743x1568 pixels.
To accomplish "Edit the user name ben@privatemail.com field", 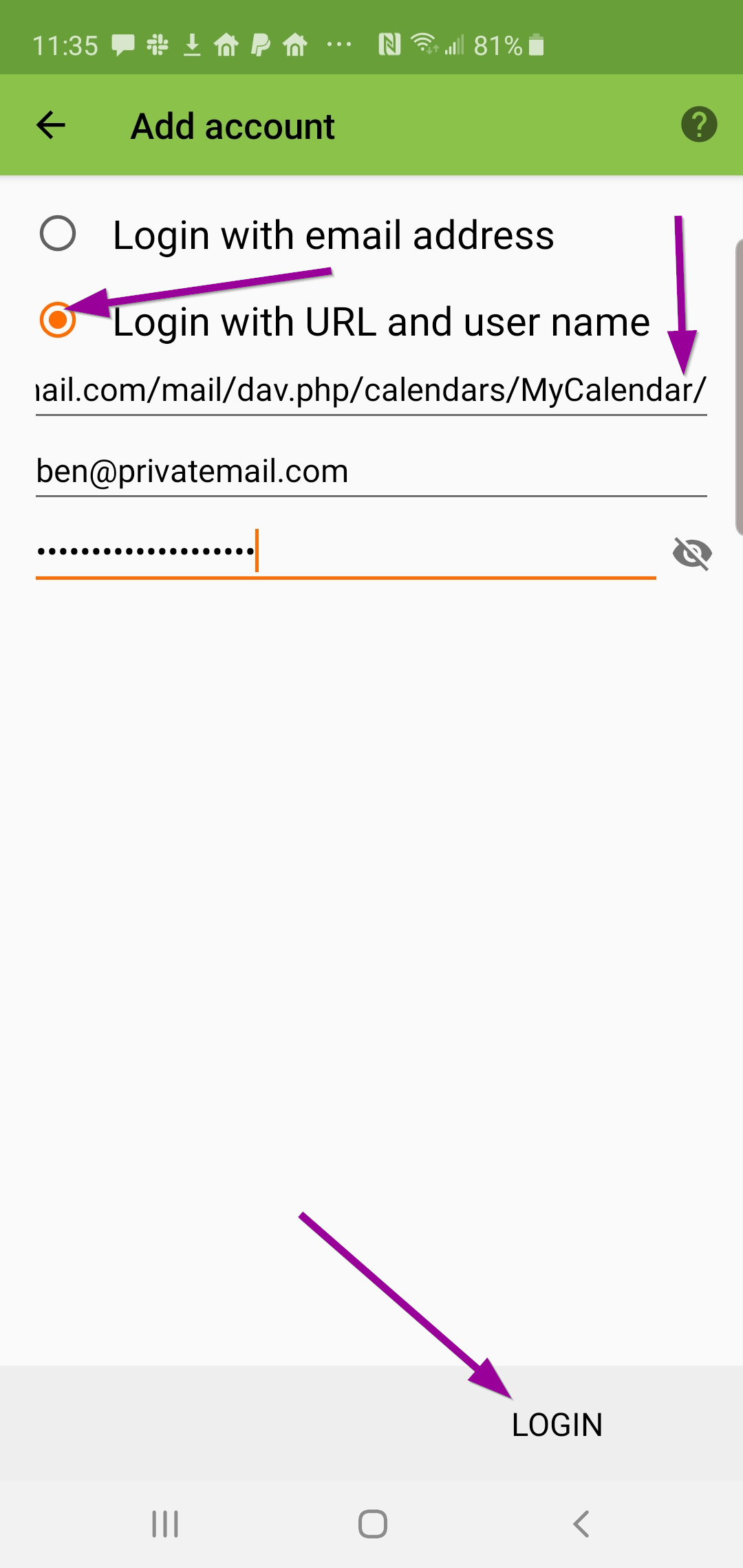I will tap(371, 472).
